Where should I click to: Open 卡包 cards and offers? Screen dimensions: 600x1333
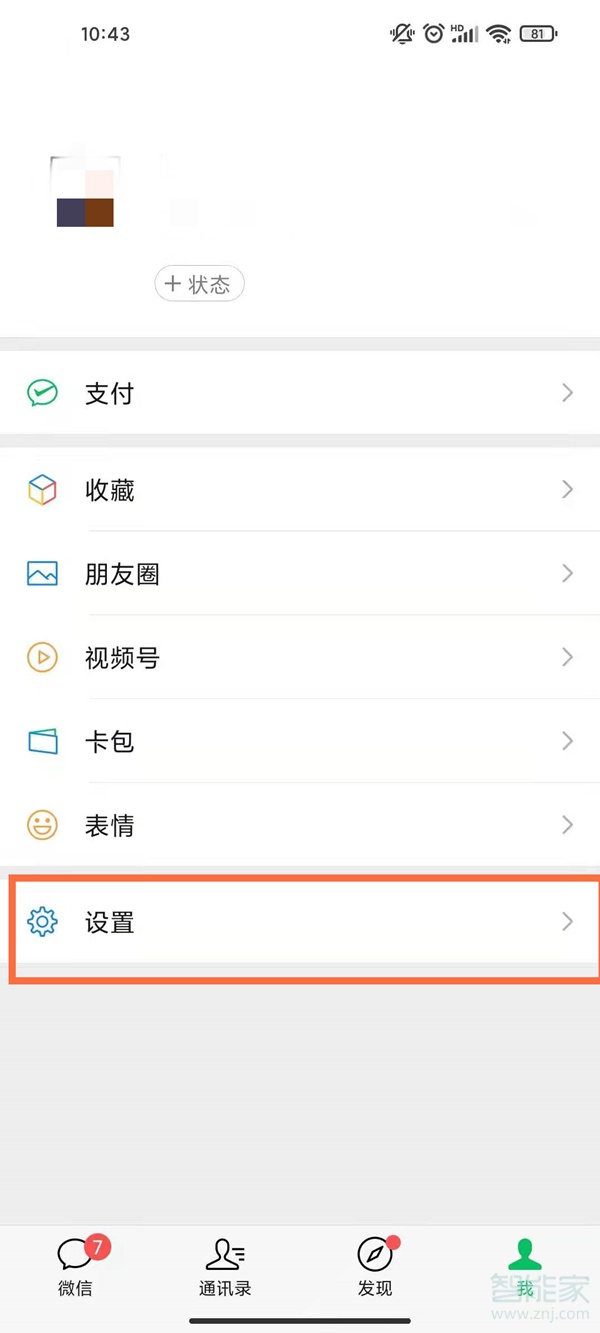click(300, 742)
